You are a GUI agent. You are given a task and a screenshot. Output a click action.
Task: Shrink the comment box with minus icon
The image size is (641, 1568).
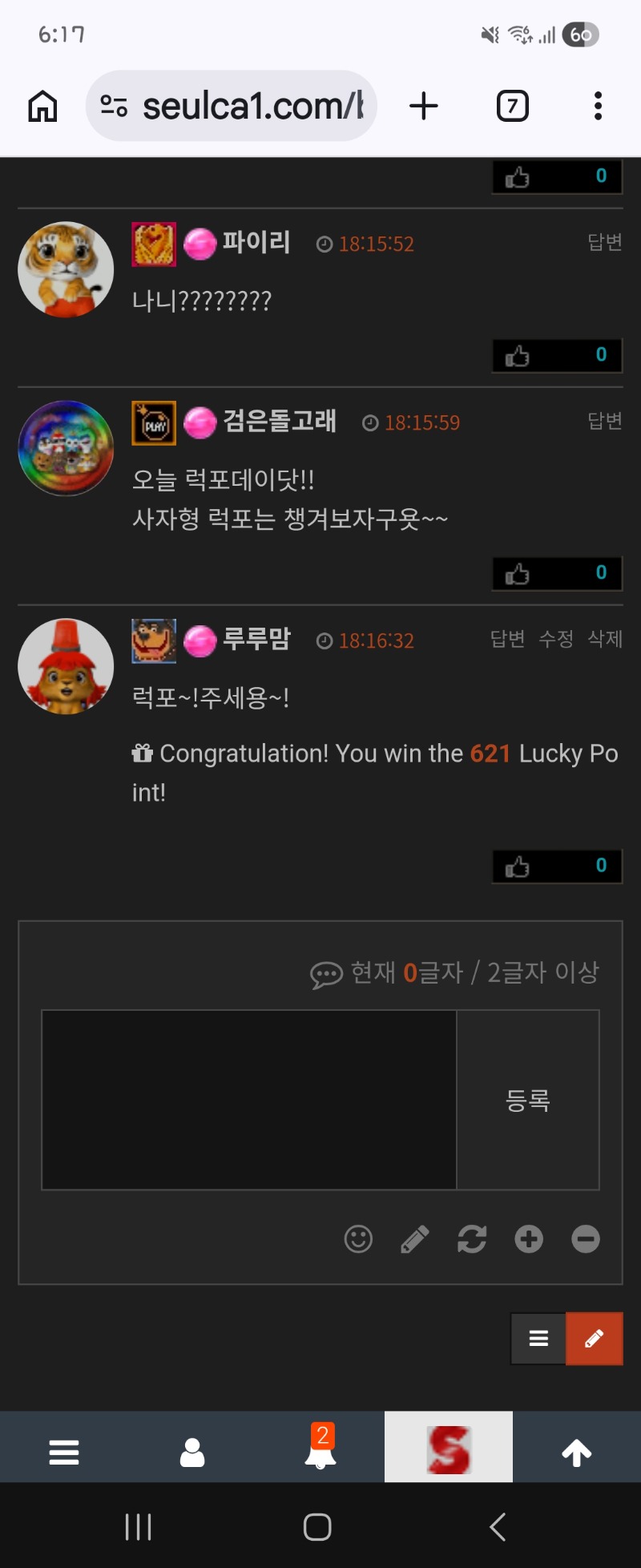[x=586, y=1239]
